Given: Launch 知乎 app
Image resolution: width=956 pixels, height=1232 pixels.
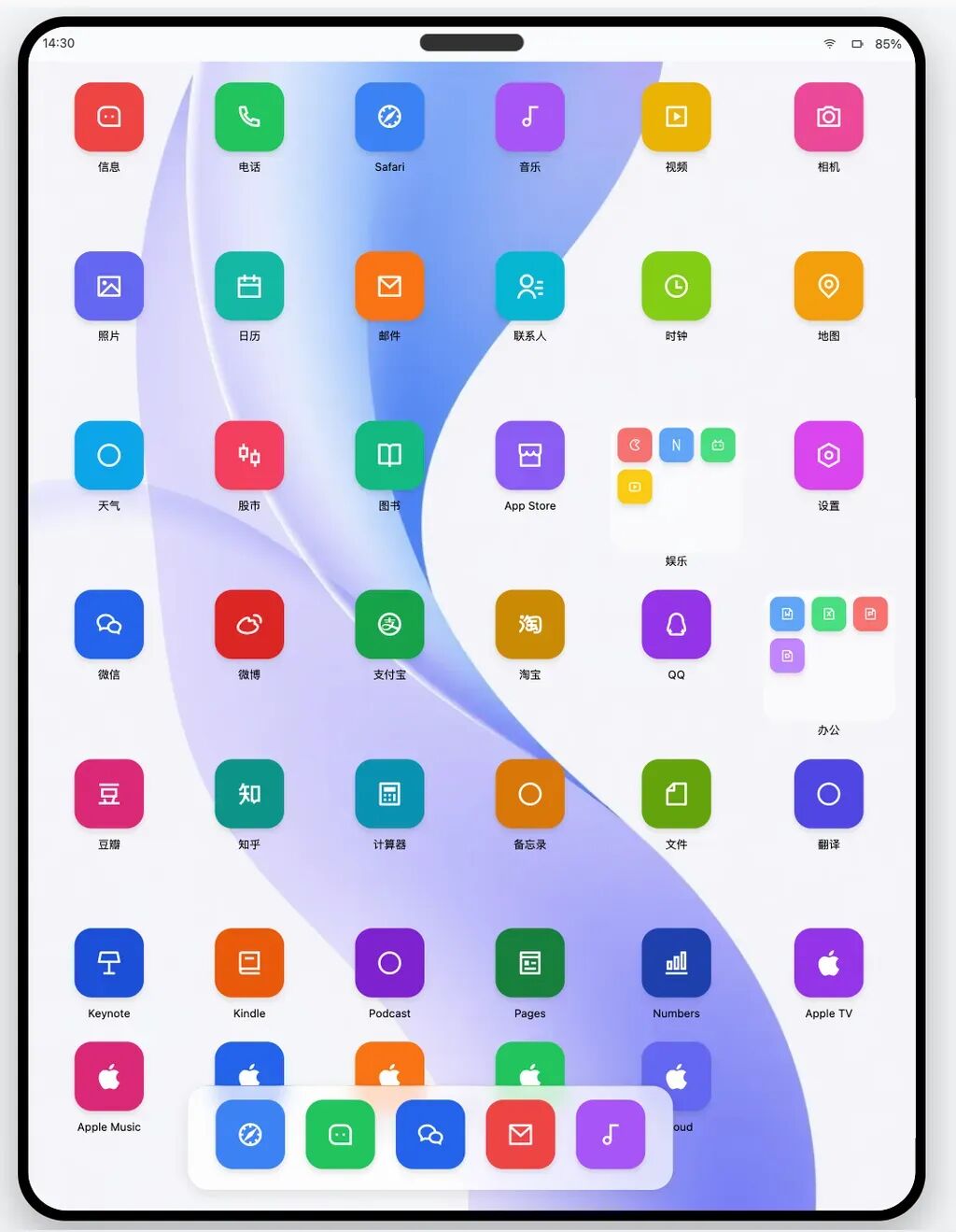Looking at the screenshot, I should [249, 793].
